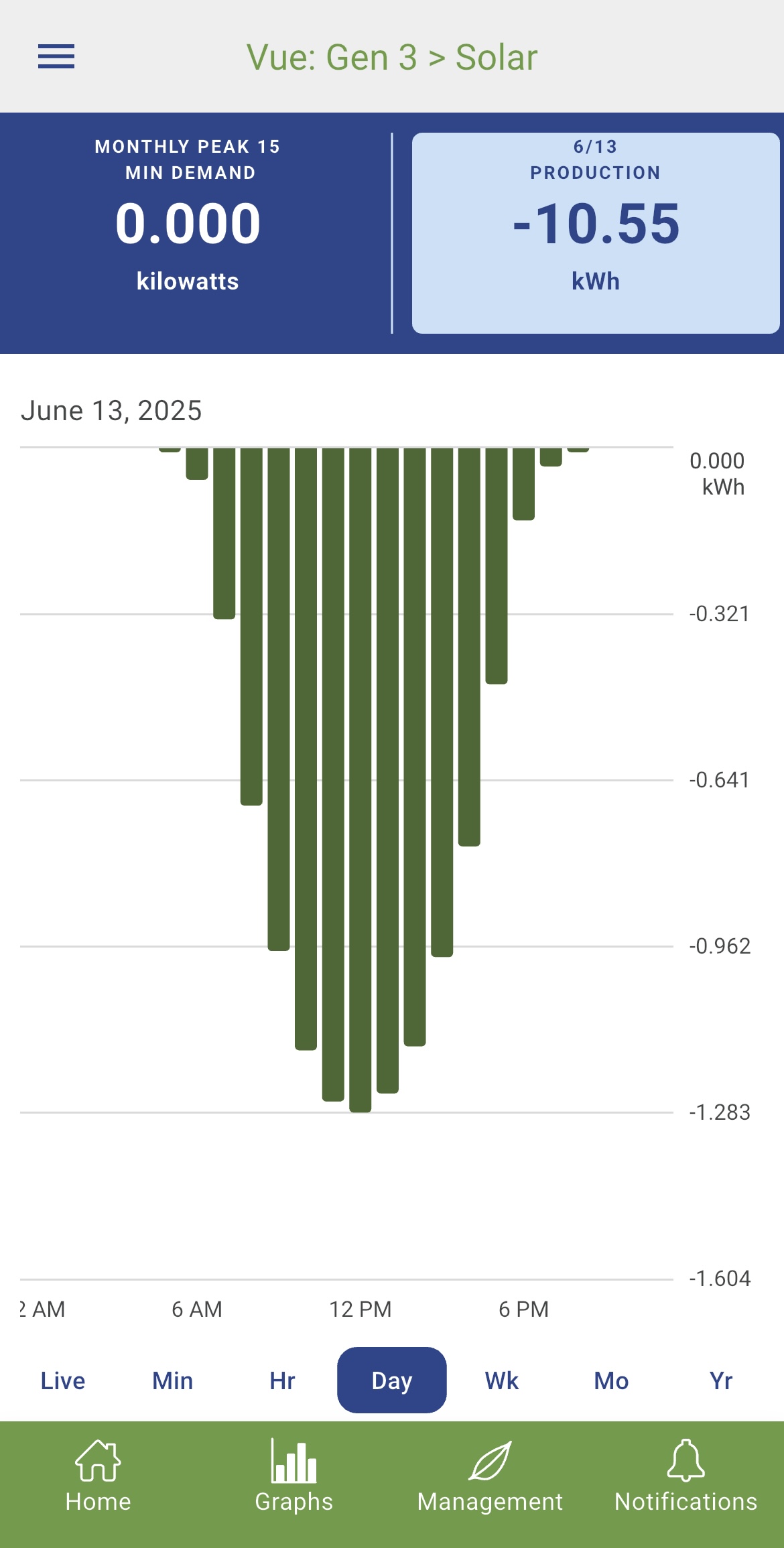Switch graph to Min scale

173,1380
